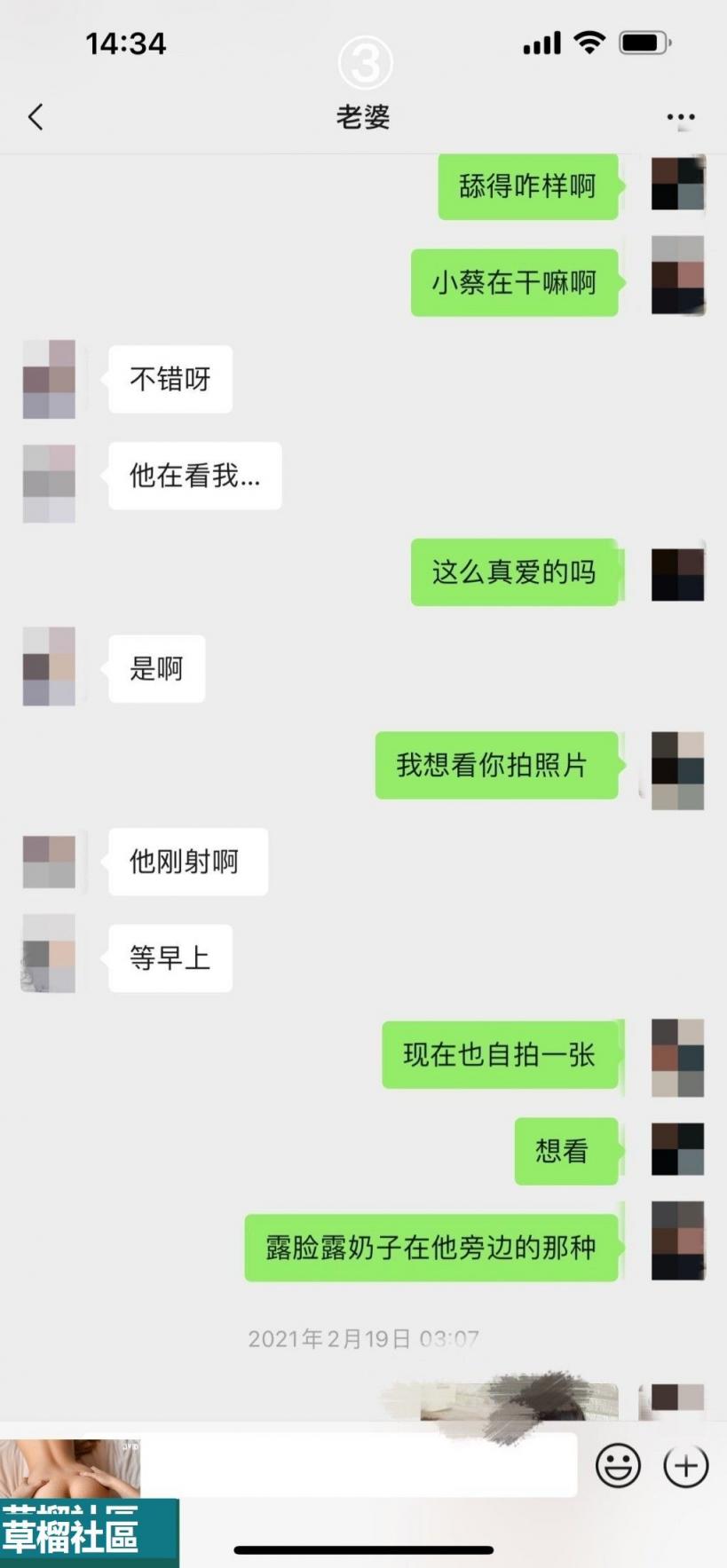Tap the contact's avatar beside "是啊"
The width and height of the screenshot is (727, 1568).
pos(49,667)
